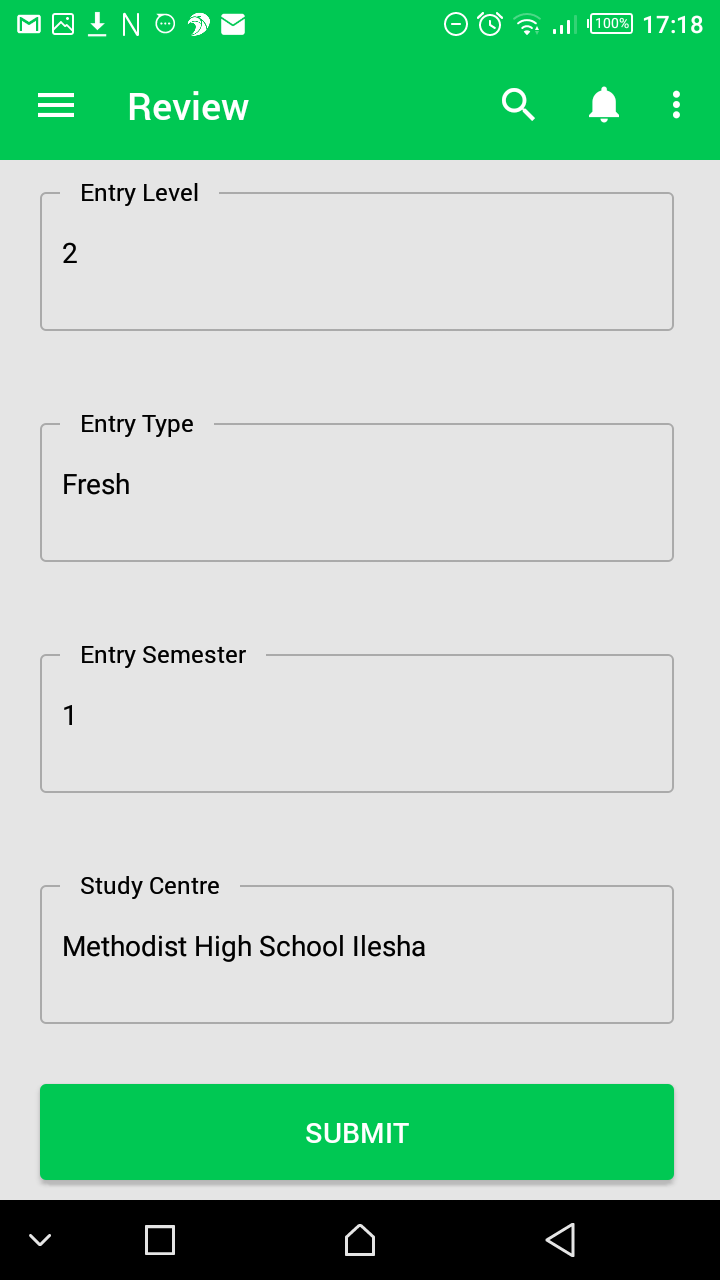Tap the Gmail notification icon
The height and width of the screenshot is (1280, 720).
point(27,22)
